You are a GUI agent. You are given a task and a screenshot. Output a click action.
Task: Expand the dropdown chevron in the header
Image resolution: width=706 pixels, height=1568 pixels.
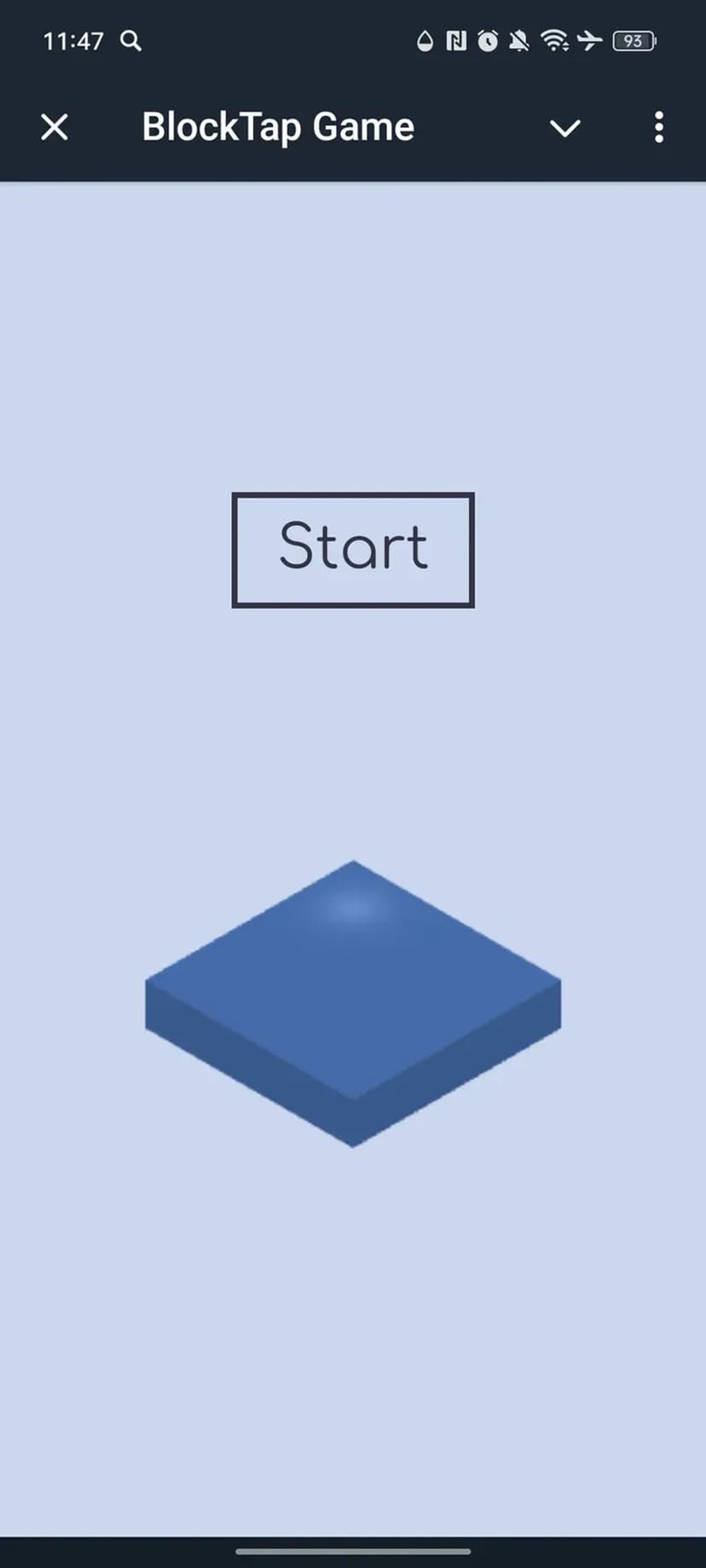coord(564,129)
